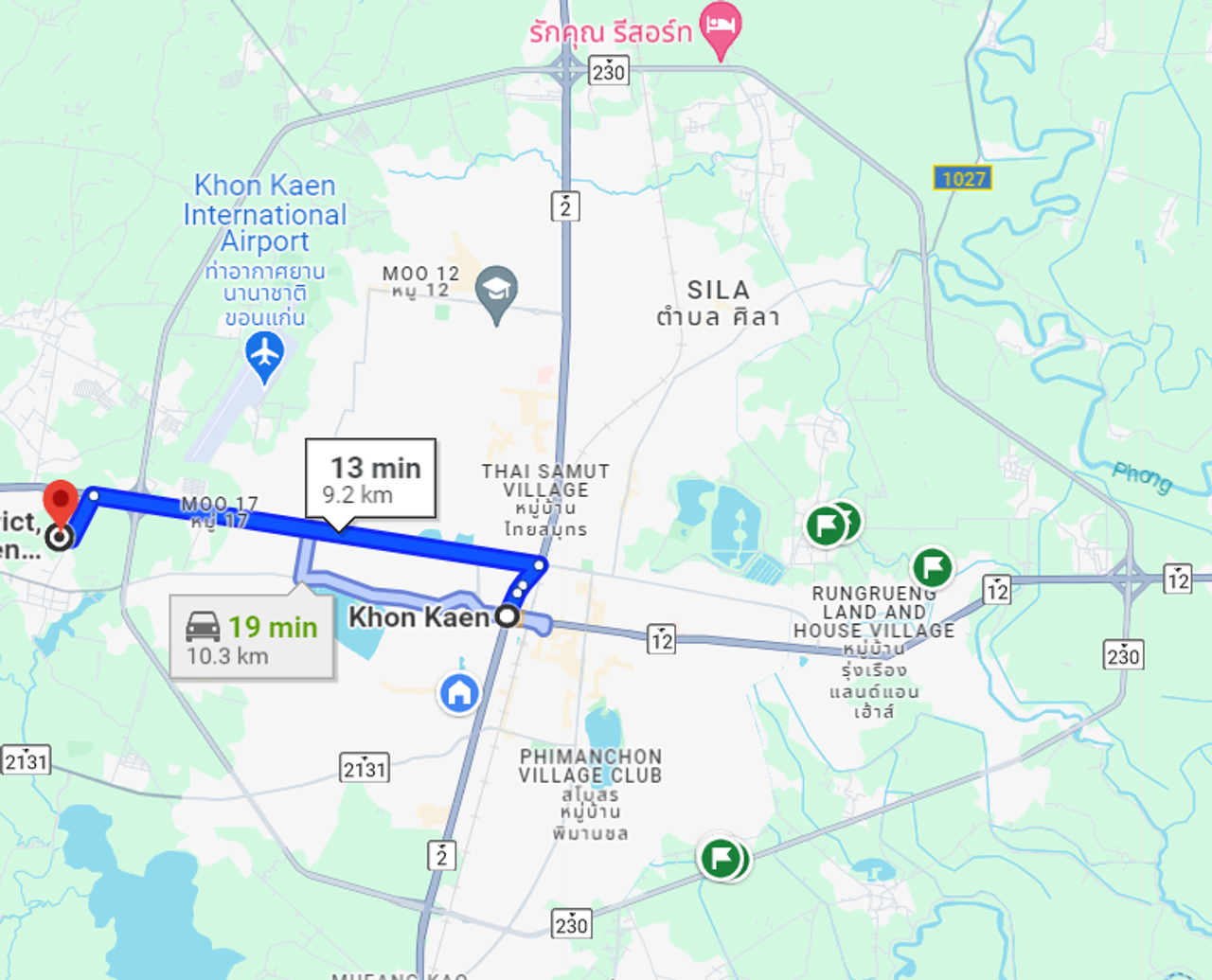Open the blue home marker
1212x980 pixels.
(x=460, y=693)
